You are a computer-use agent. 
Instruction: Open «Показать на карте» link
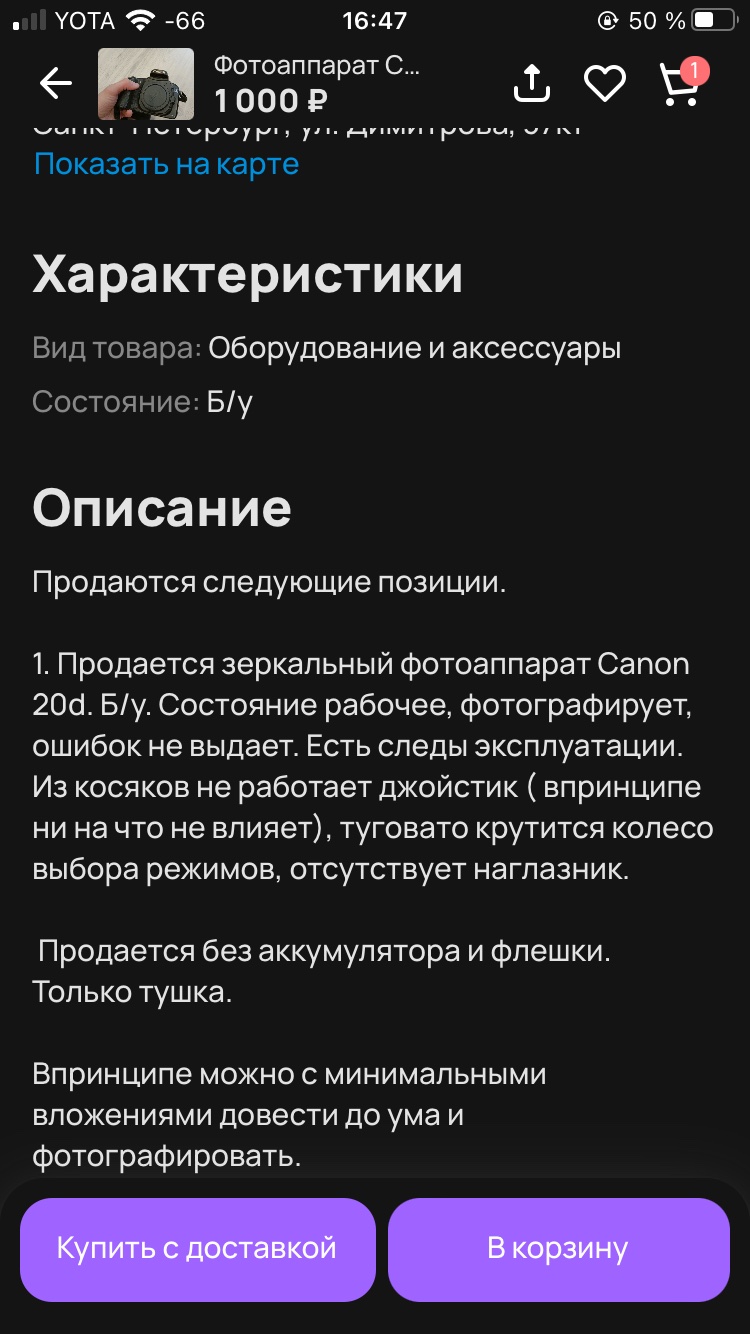pos(166,164)
